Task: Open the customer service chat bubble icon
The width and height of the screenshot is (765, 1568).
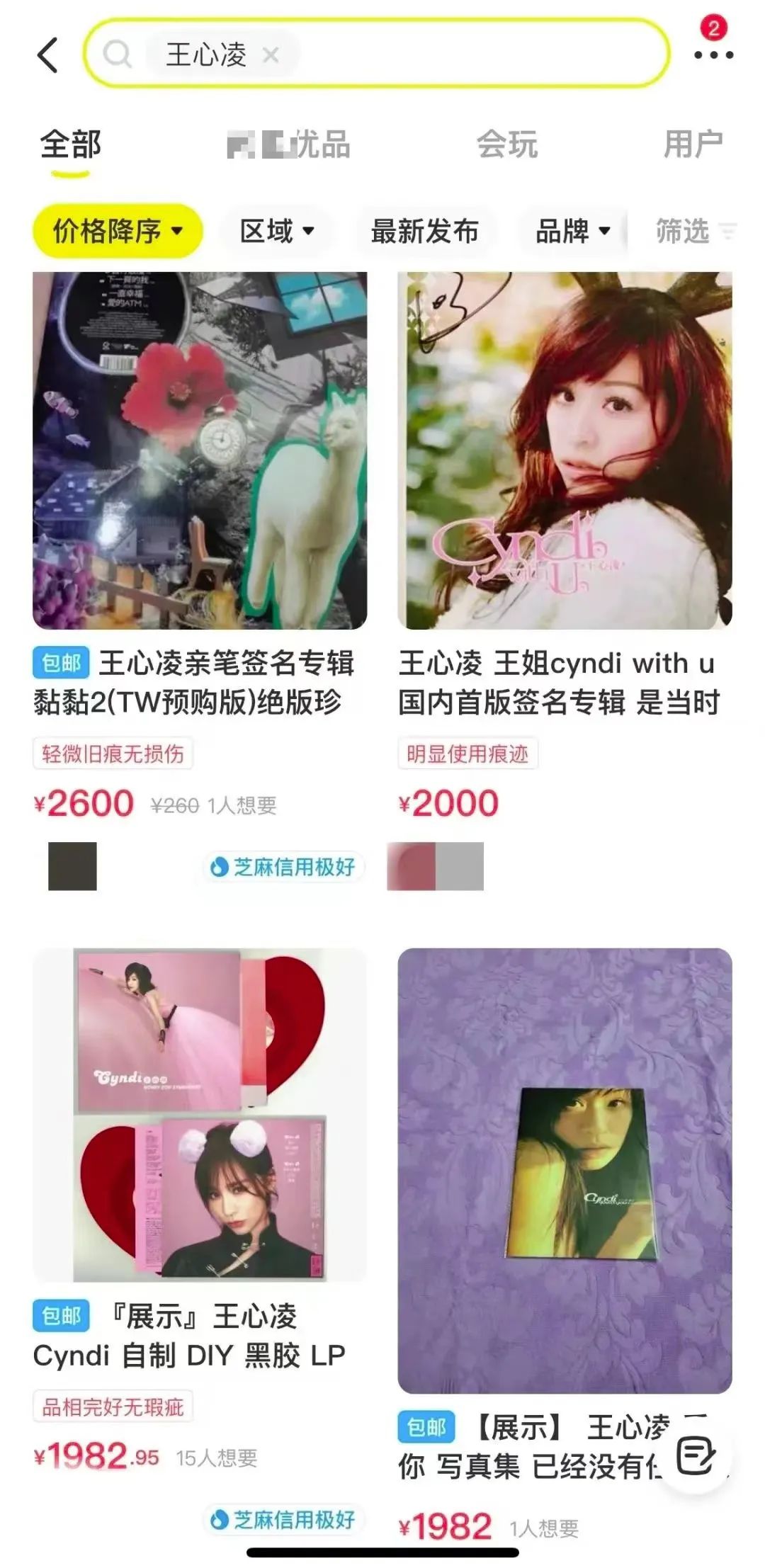Action: click(698, 1455)
